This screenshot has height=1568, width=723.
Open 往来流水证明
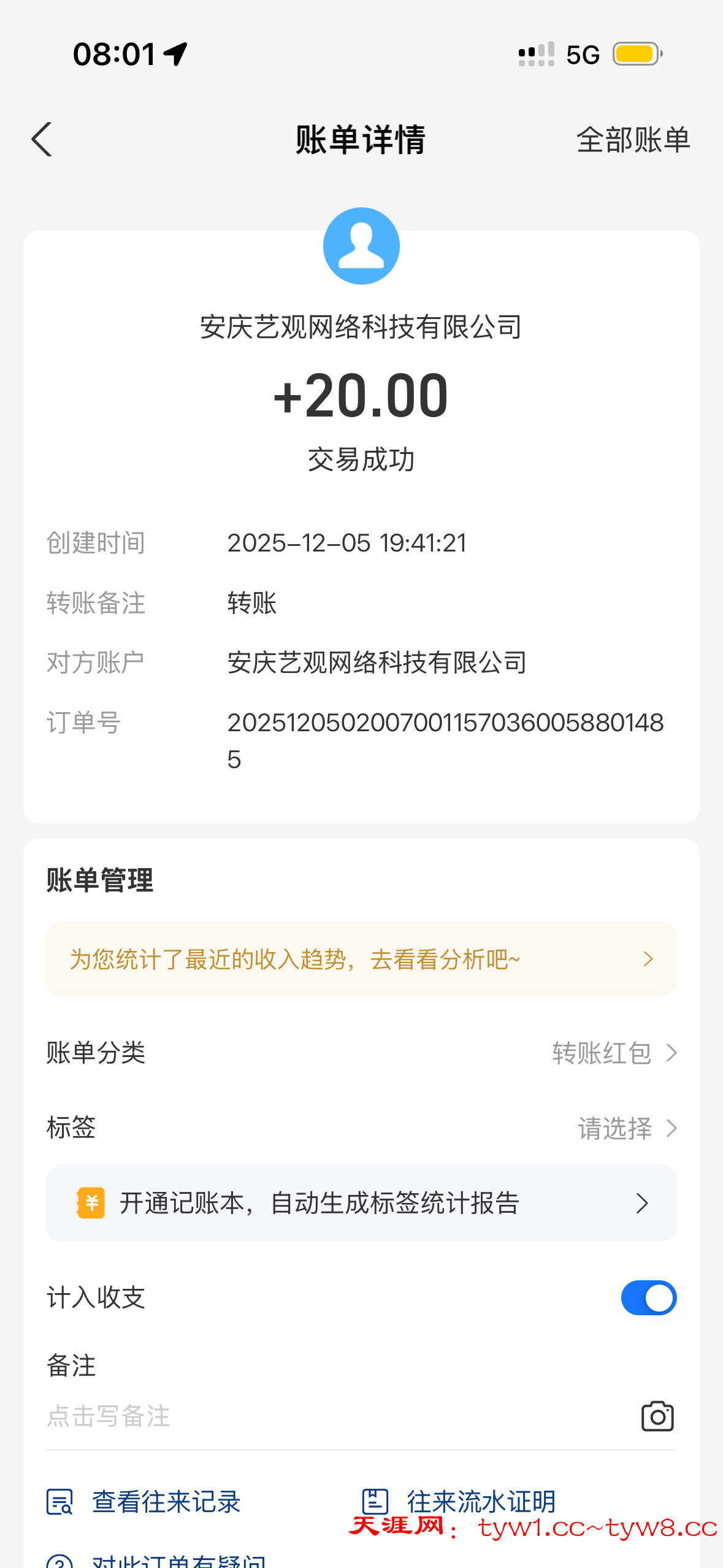460,1502
